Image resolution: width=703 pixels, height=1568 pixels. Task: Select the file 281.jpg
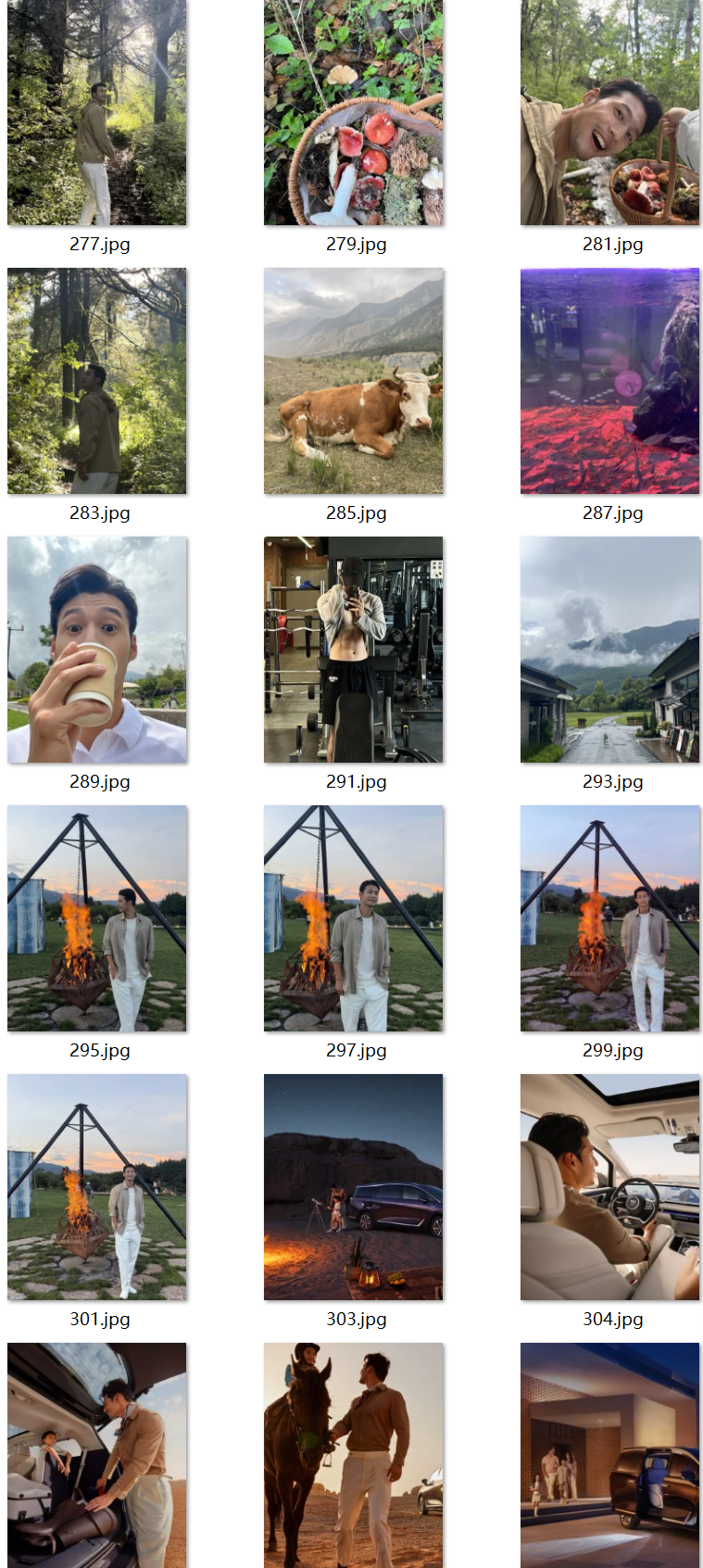(x=609, y=112)
